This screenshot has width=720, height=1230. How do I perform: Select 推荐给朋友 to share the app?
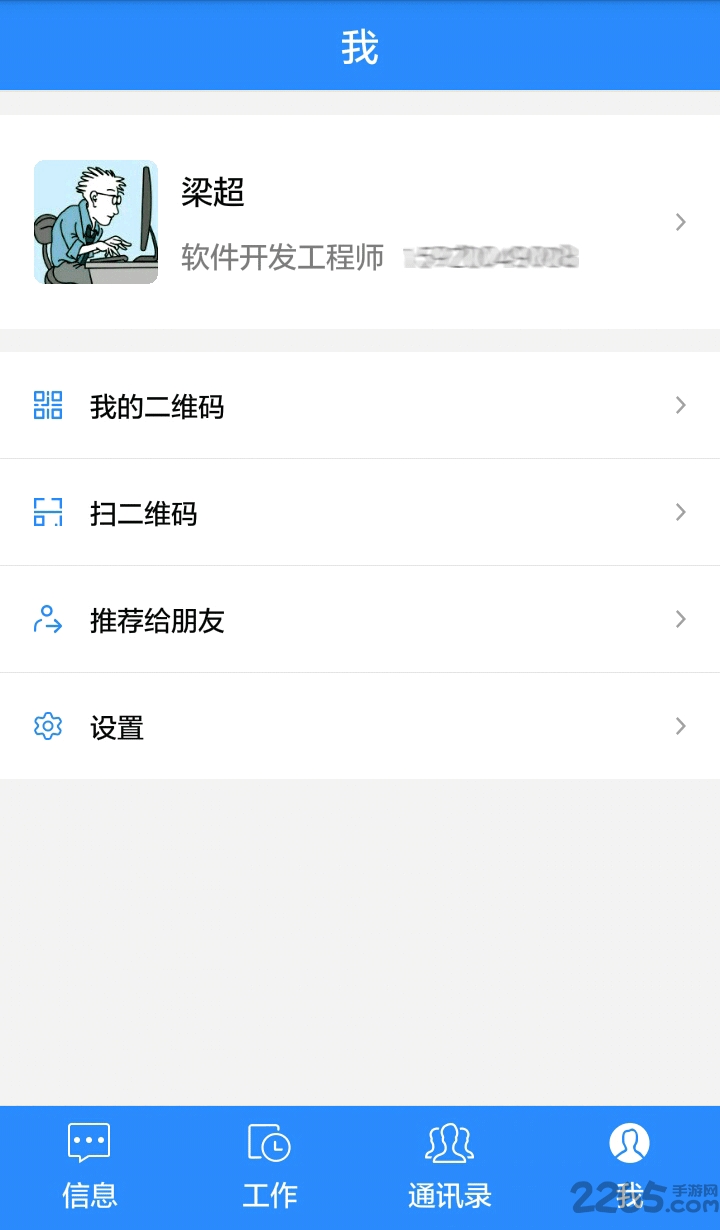click(157, 620)
